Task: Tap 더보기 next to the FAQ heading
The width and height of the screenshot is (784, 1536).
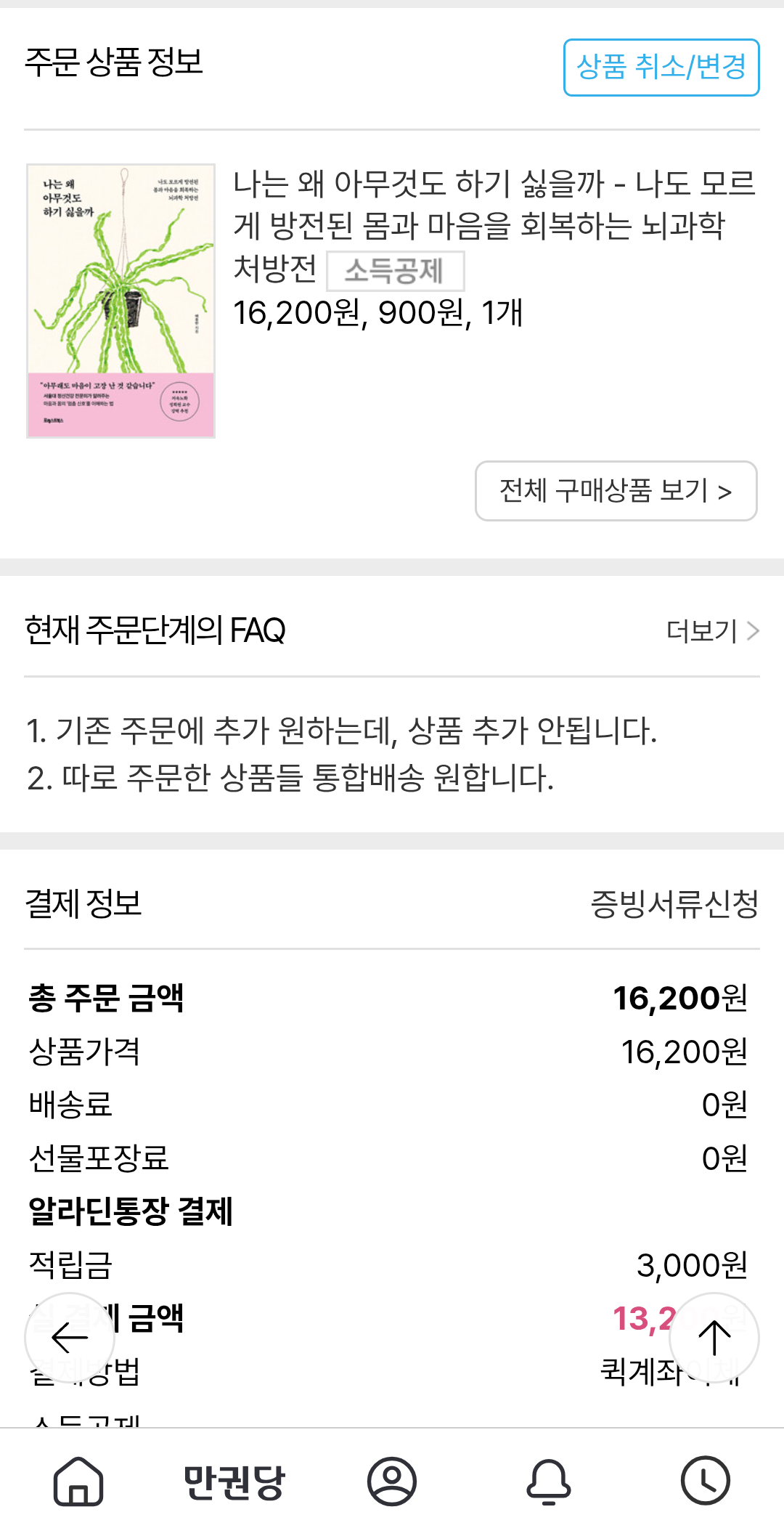Action: [x=713, y=630]
